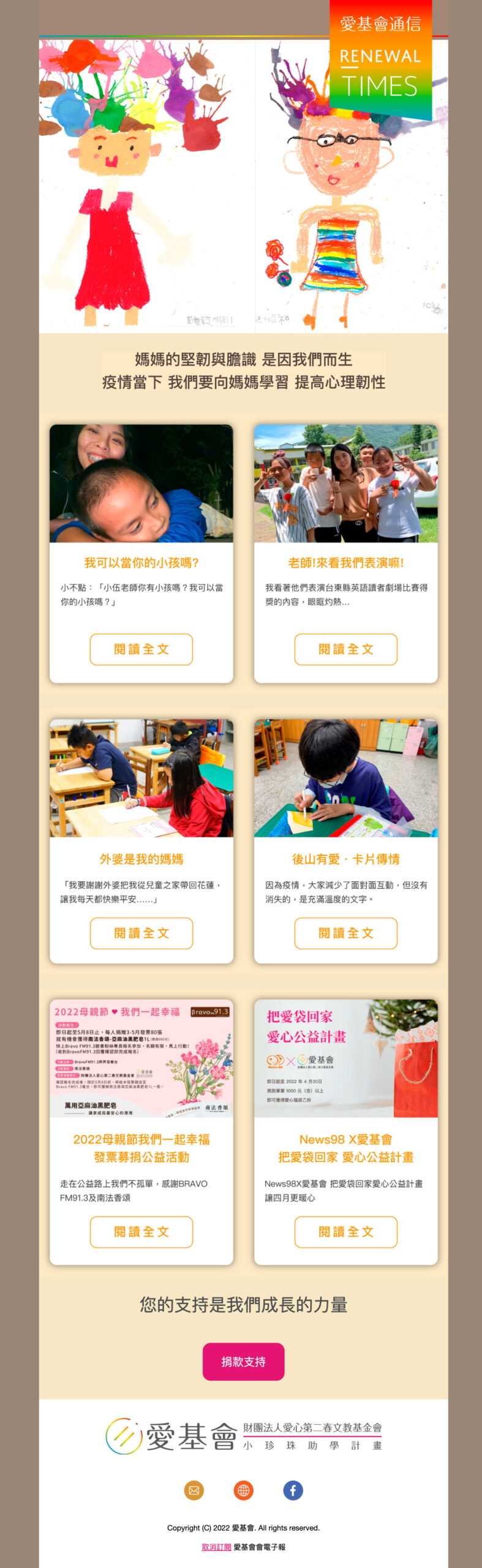The image size is (482, 1568).
Task: Tap the 取消訂閱 unsubscribe link
Action: tap(216, 1547)
